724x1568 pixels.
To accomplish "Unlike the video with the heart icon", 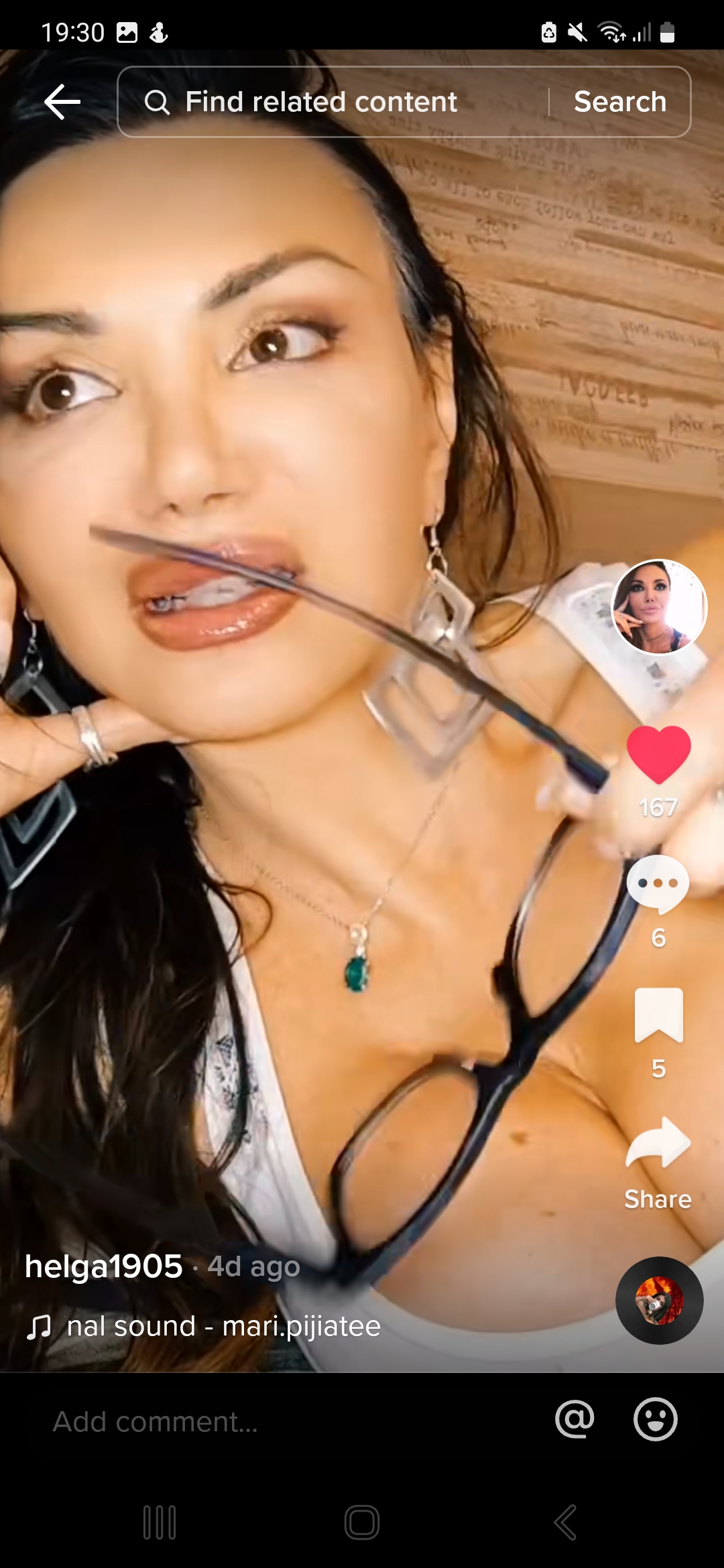I will (x=659, y=755).
